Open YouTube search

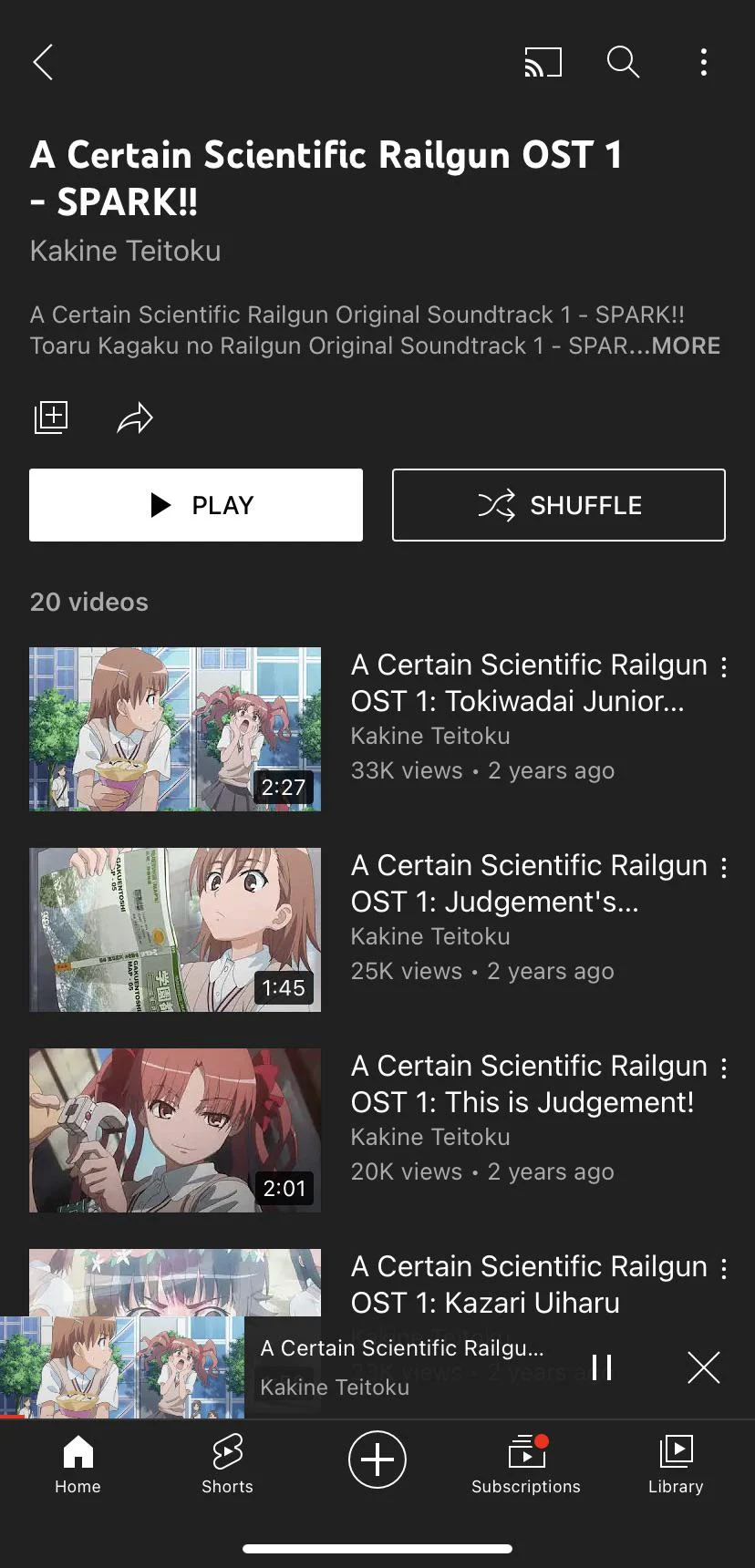pyautogui.click(x=623, y=62)
